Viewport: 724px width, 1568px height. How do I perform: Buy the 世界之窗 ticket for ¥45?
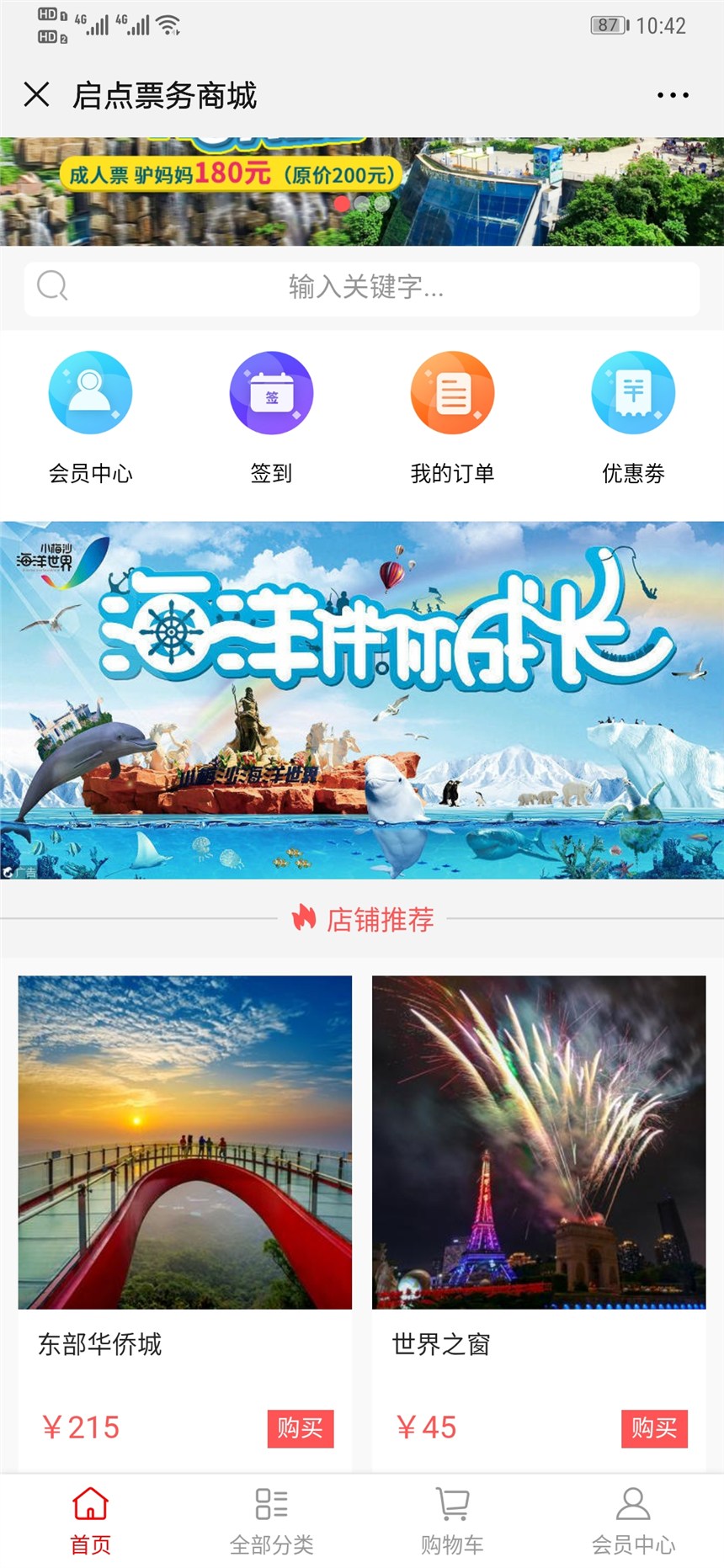coord(654,1428)
